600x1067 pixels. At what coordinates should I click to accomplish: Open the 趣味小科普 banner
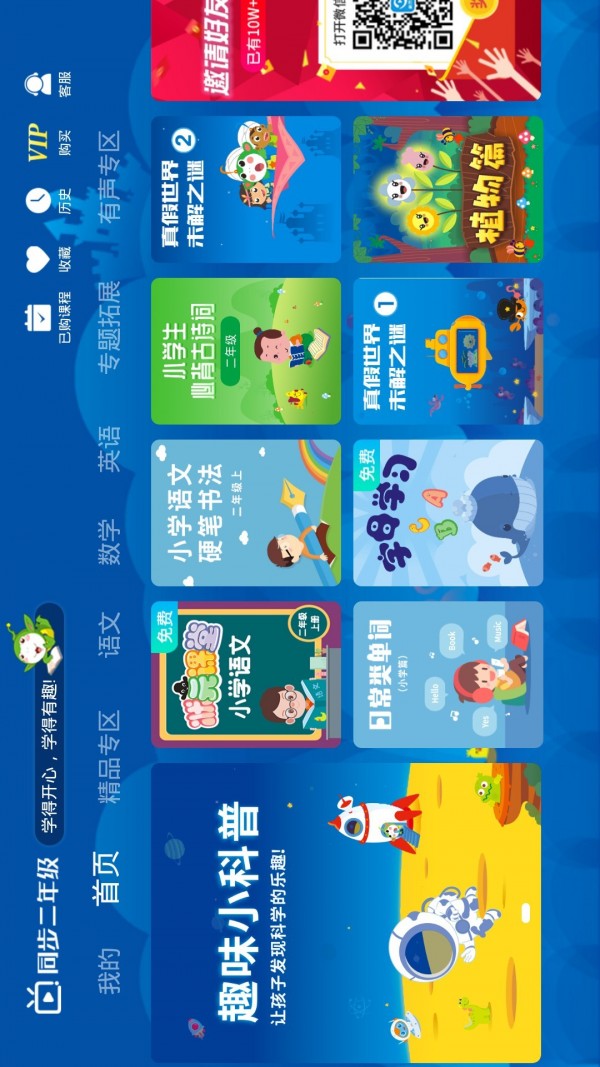(x=345, y=912)
